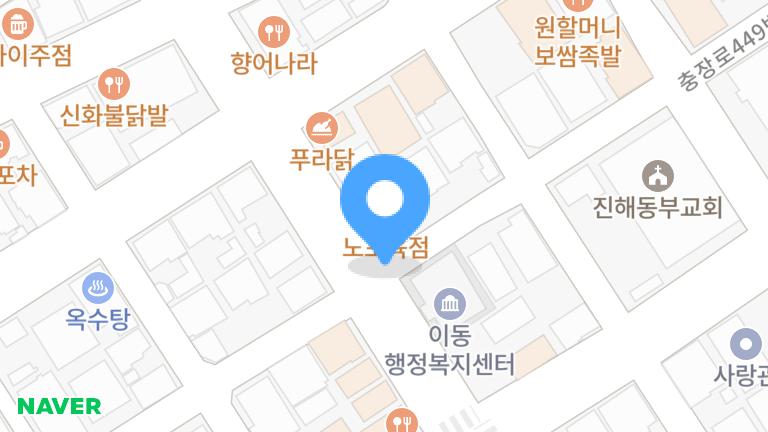Image resolution: width=768 pixels, height=432 pixels.
Task: Open the 원할머니 보쌈족발 place
Action: [x=577, y=40]
